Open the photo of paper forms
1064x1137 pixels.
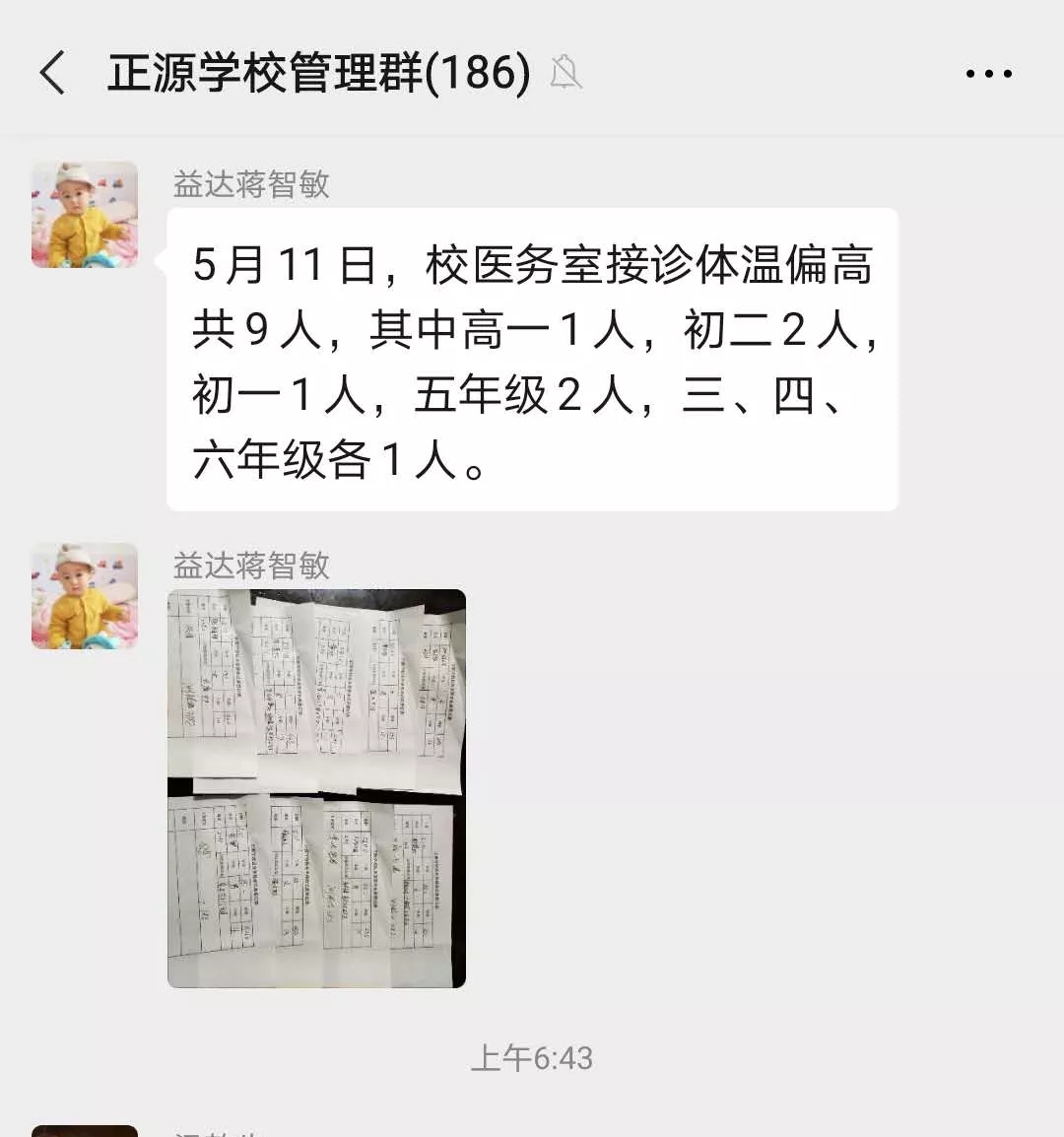pyautogui.click(x=316, y=788)
